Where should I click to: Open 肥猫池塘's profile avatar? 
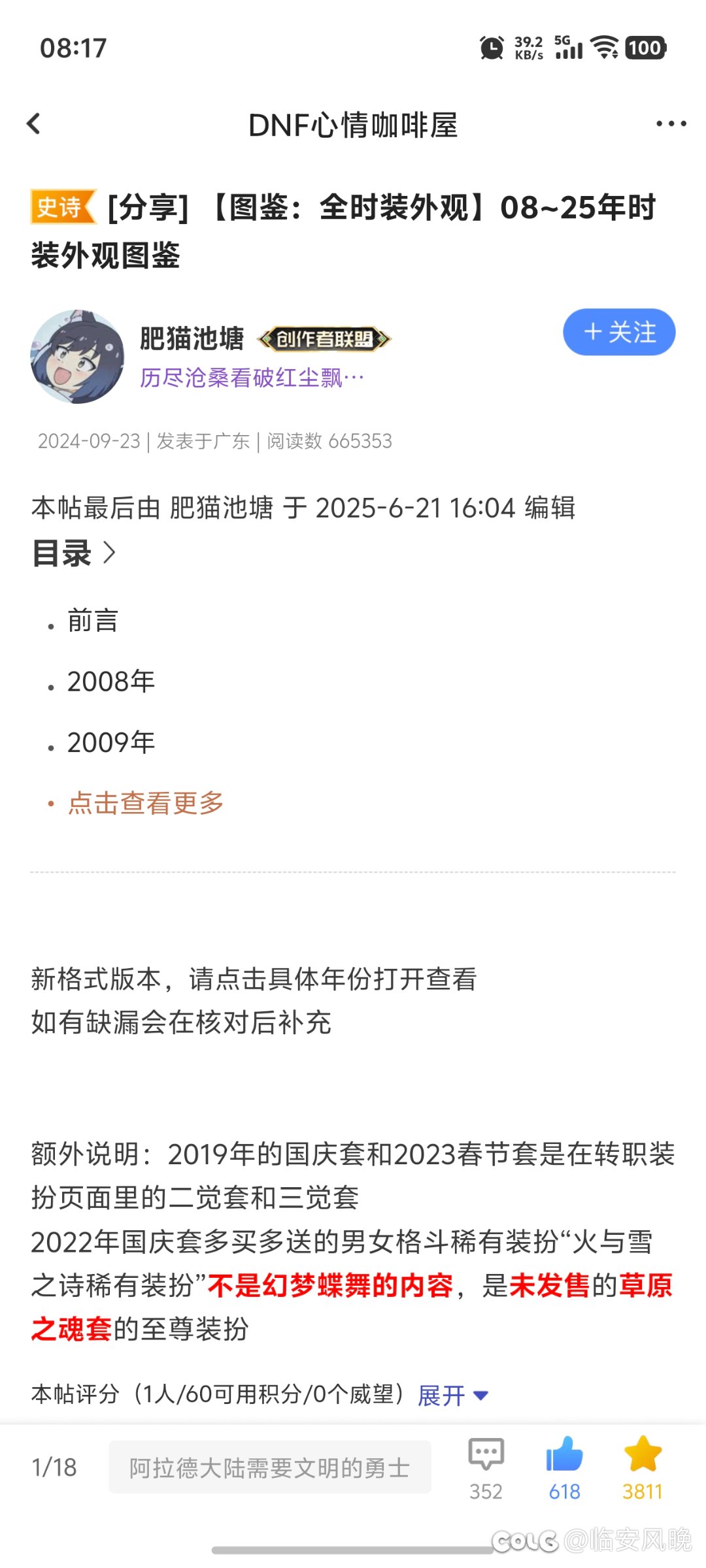(x=77, y=357)
